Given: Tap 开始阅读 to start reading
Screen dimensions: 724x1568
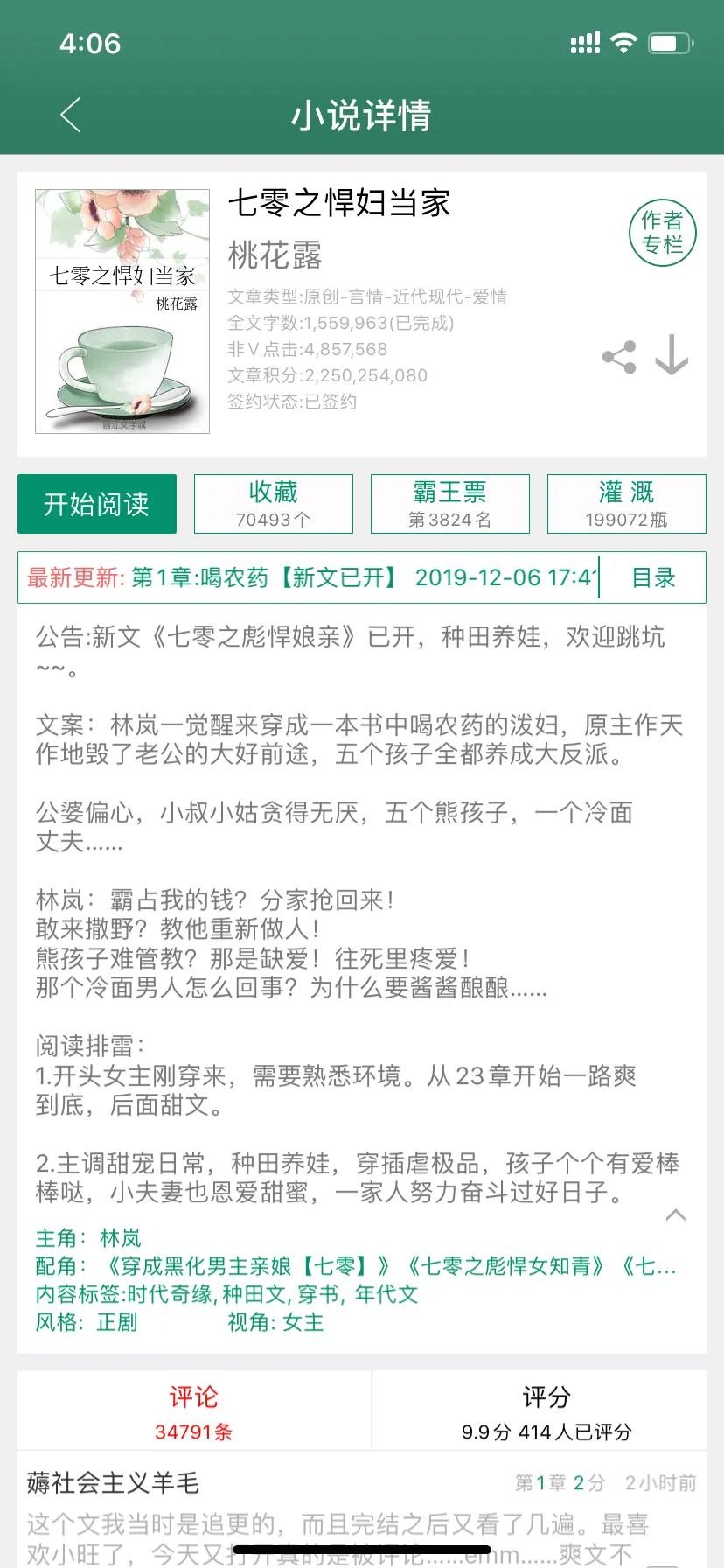Looking at the screenshot, I should 97,504.
